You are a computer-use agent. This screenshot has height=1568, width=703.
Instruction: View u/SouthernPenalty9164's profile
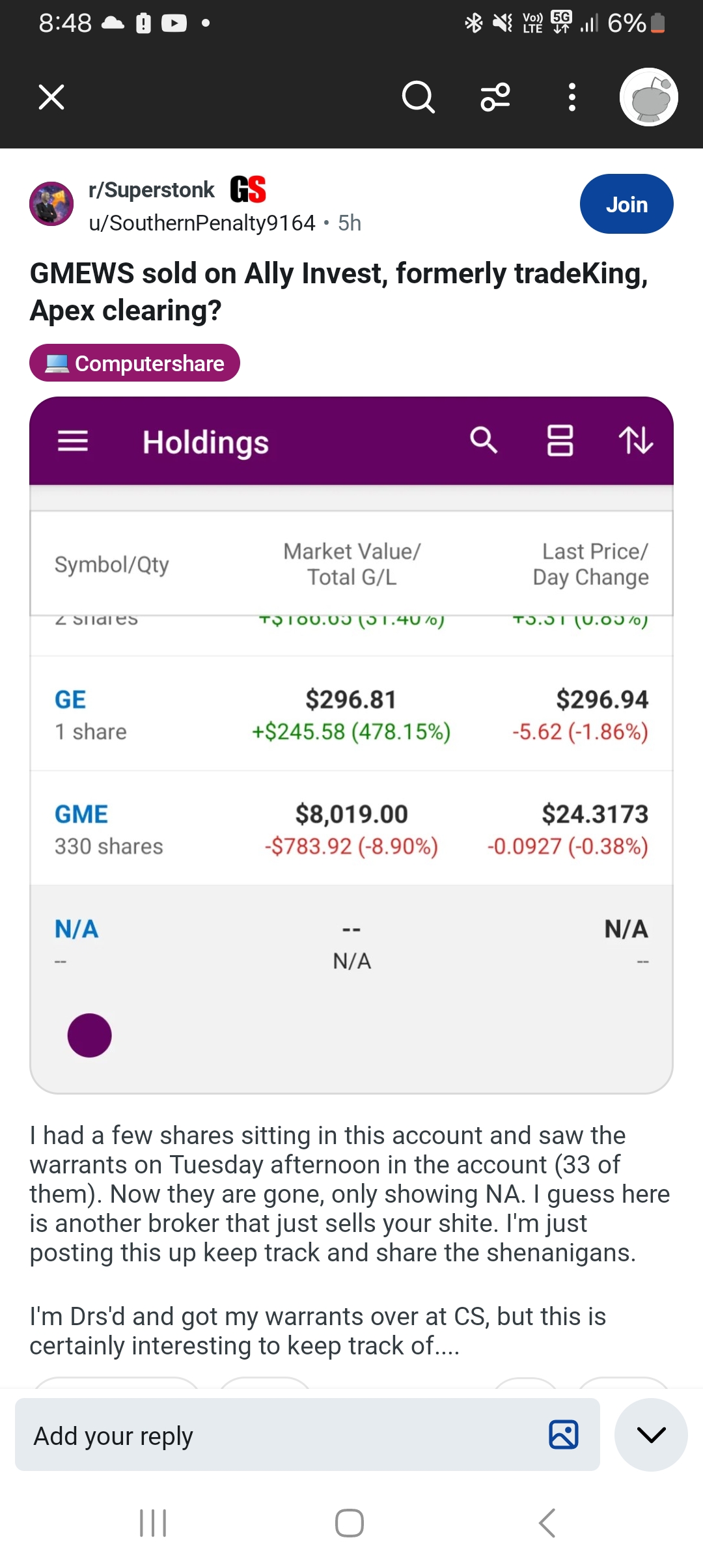202,223
